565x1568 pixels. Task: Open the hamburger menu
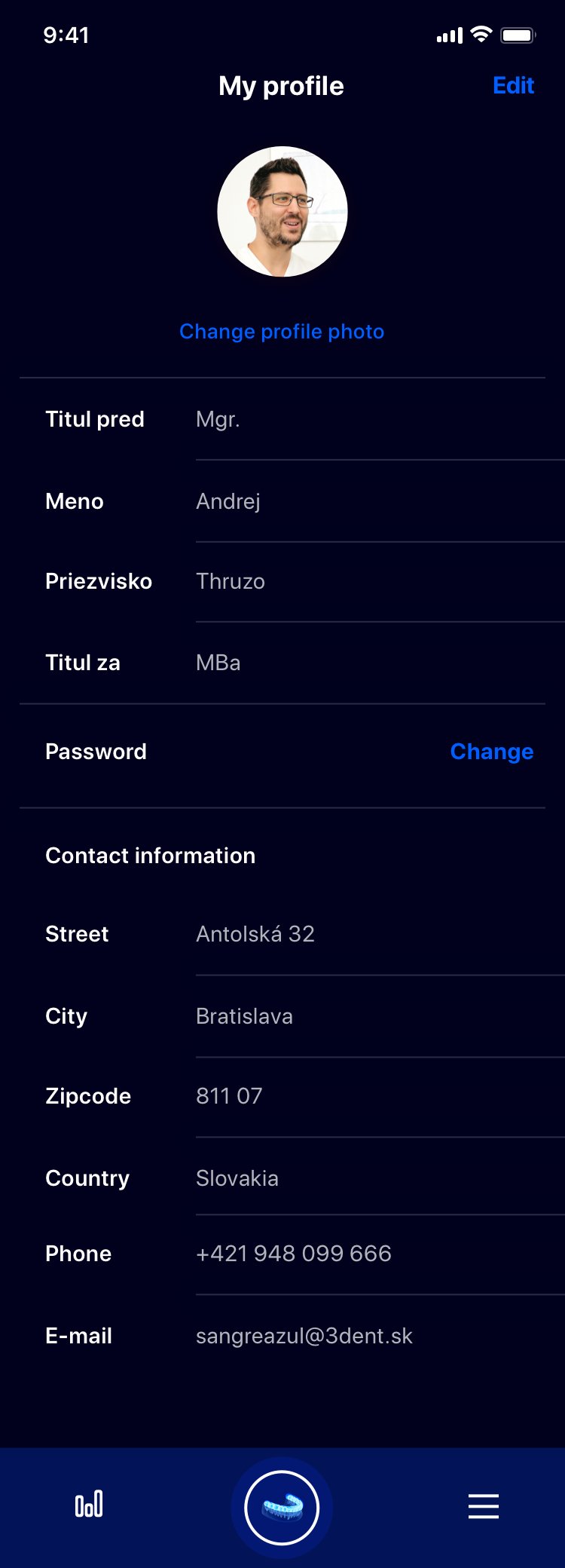click(483, 1506)
